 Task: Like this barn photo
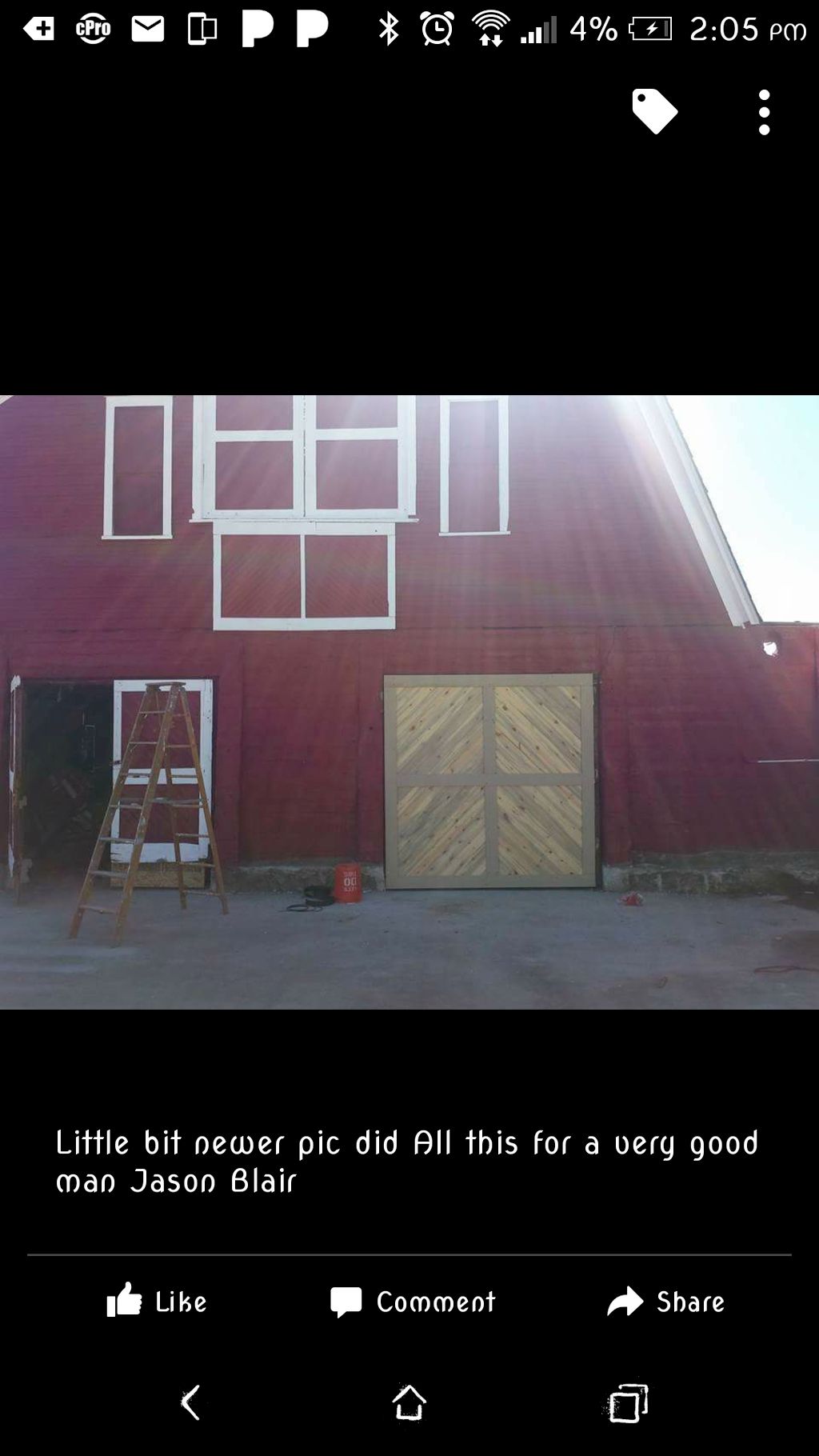158,1302
